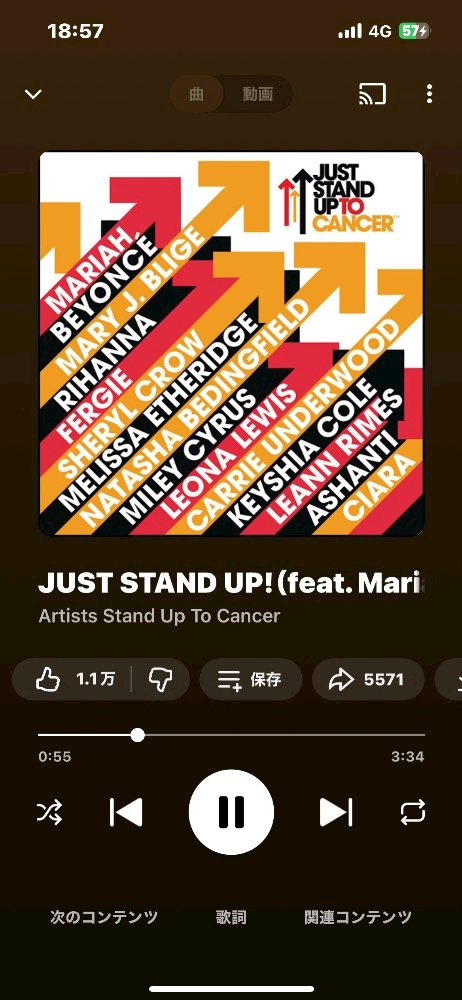Open the 次のコンテンツ up next tab
The image size is (462, 1000).
pos(104,918)
